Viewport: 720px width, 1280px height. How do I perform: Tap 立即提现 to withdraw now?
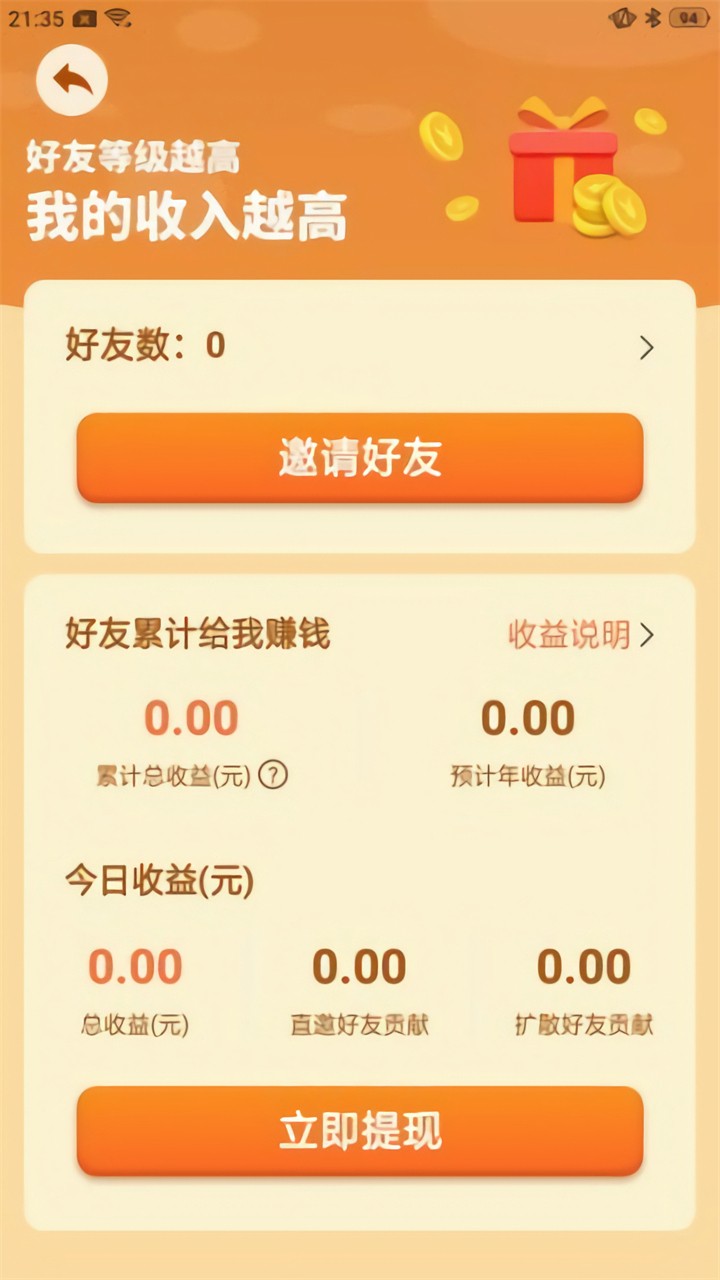pos(360,1131)
